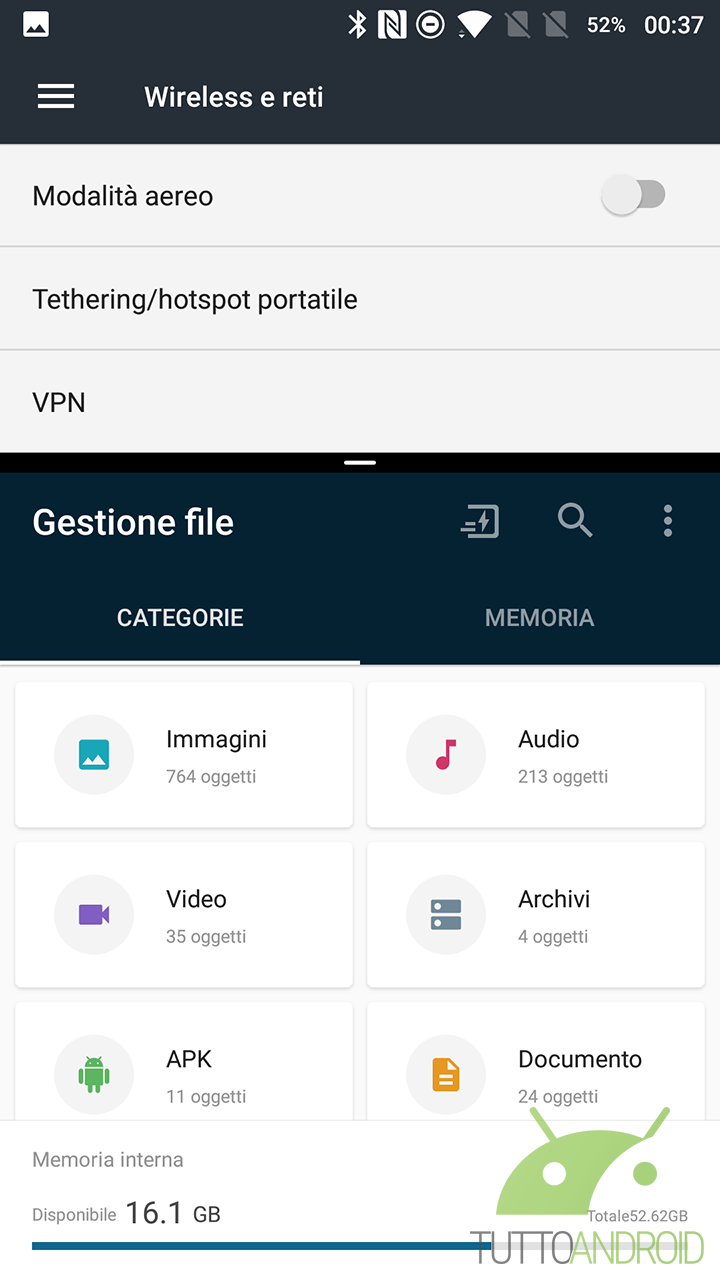Image resolution: width=720 pixels, height=1280 pixels.
Task: Tap the storage cleanup icon in Gestione file
Action: 479,521
